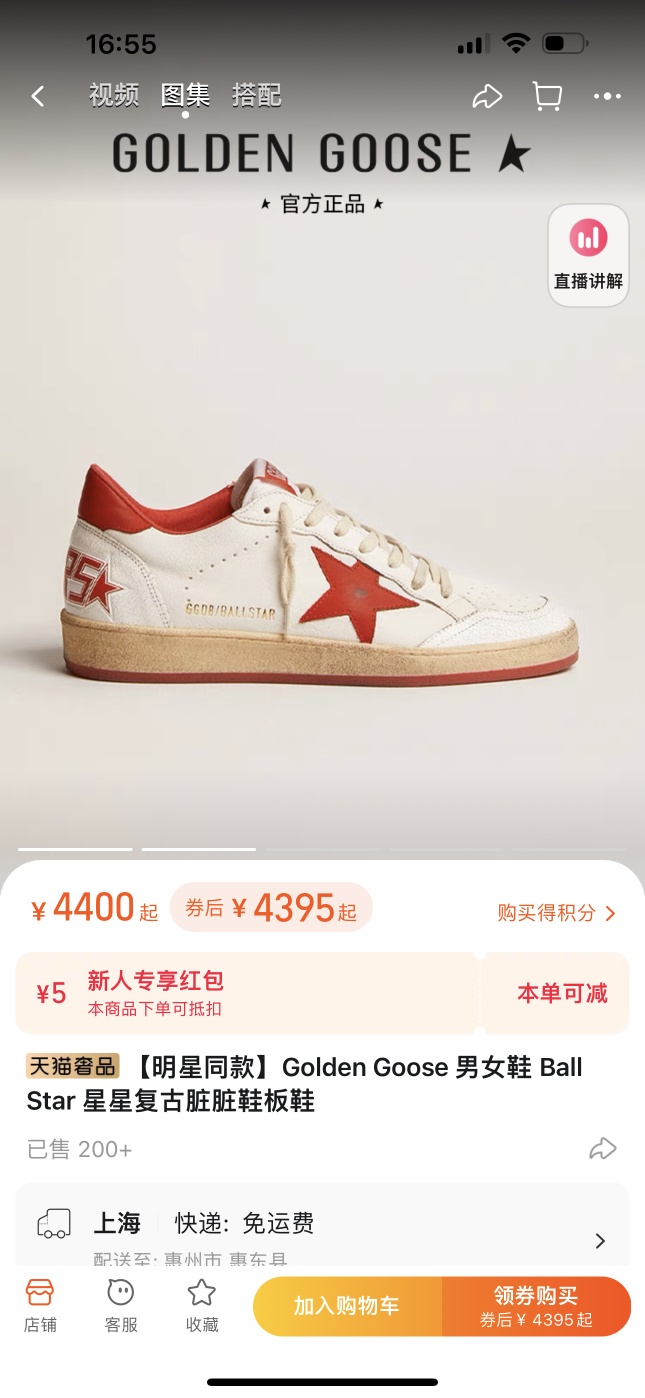
Task: Open the three-dot overflow menu
Action: (x=607, y=97)
